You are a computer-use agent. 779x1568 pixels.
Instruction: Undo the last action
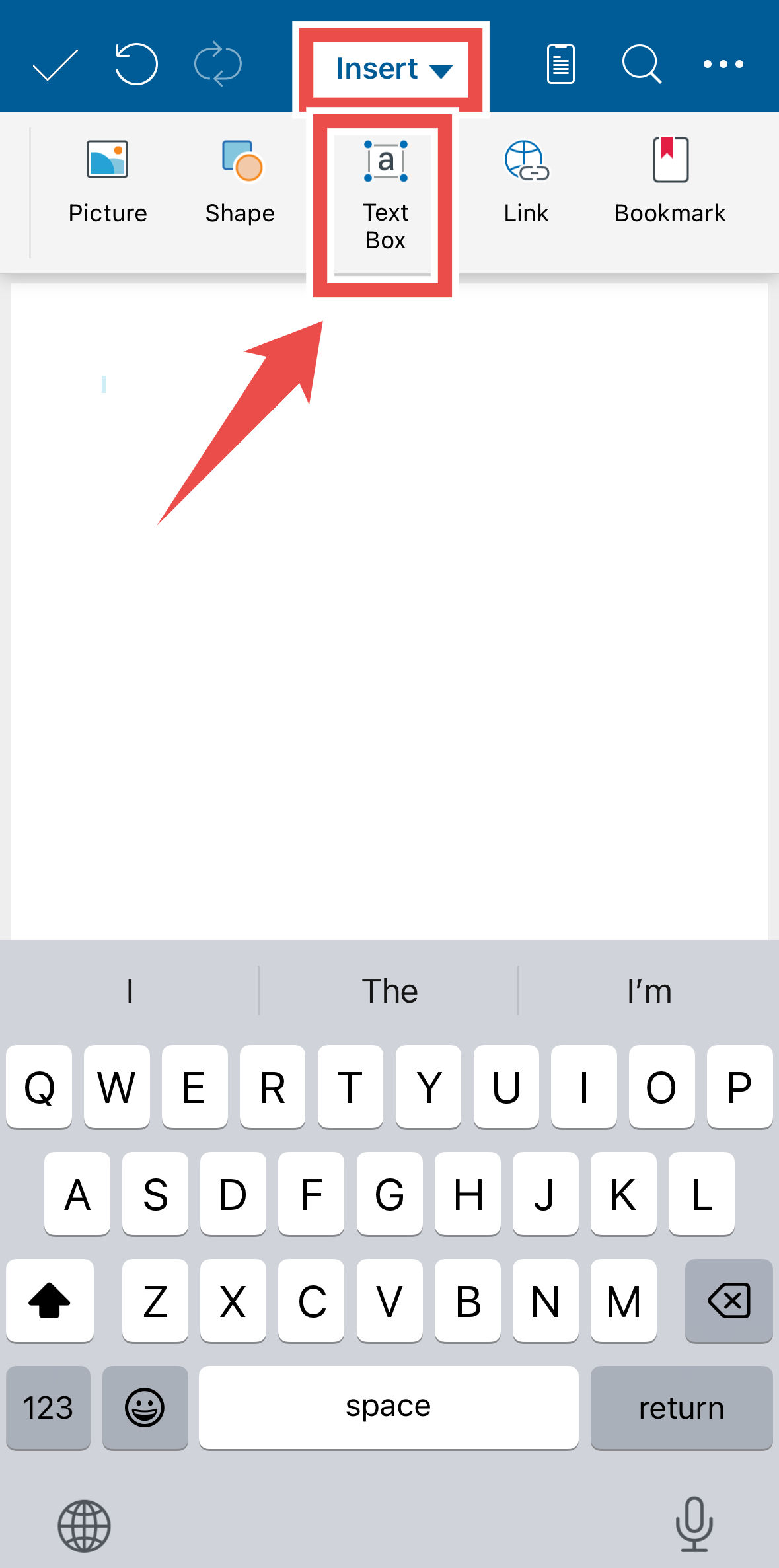coord(136,65)
